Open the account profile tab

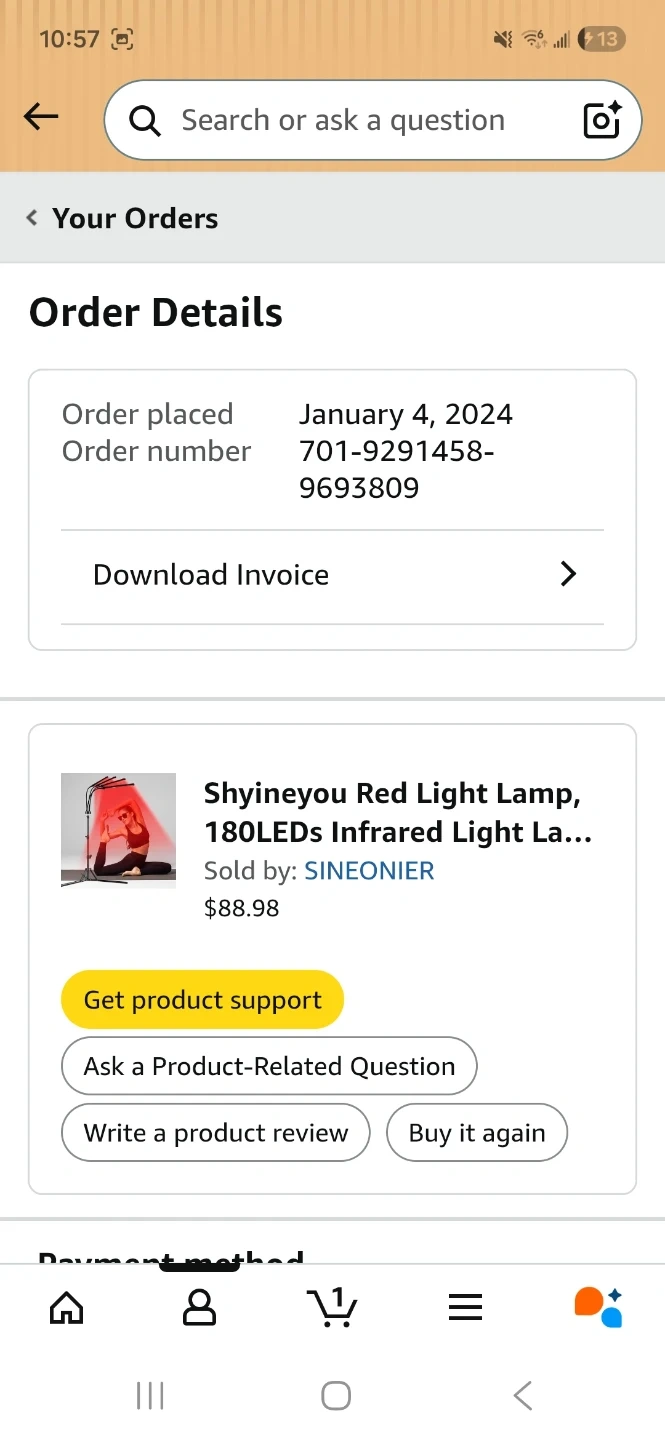tap(199, 1307)
